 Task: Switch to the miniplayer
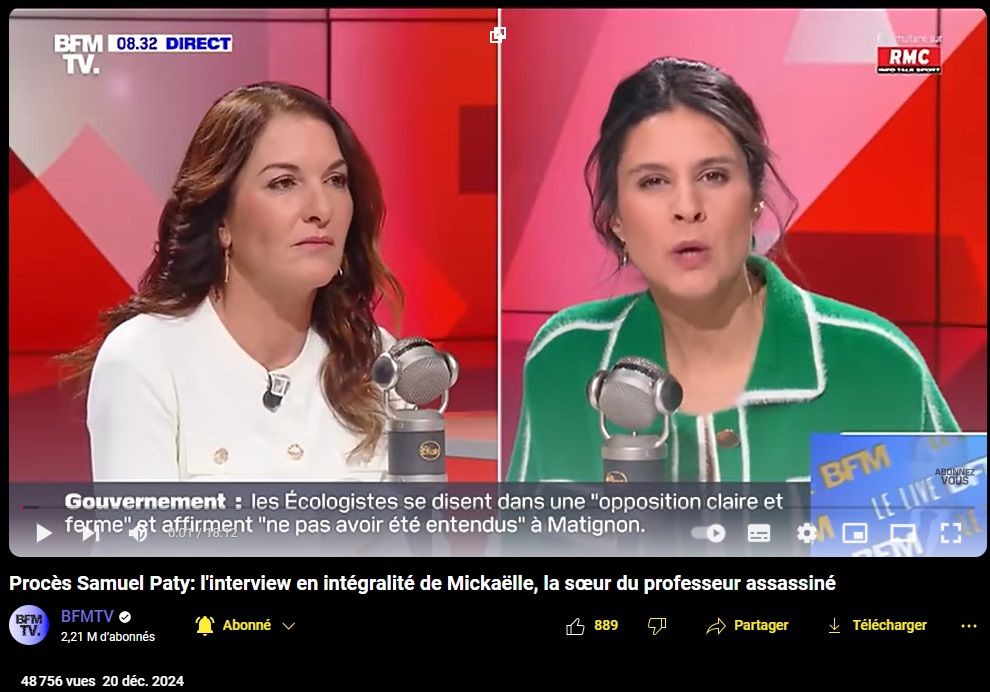click(x=853, y=533)
